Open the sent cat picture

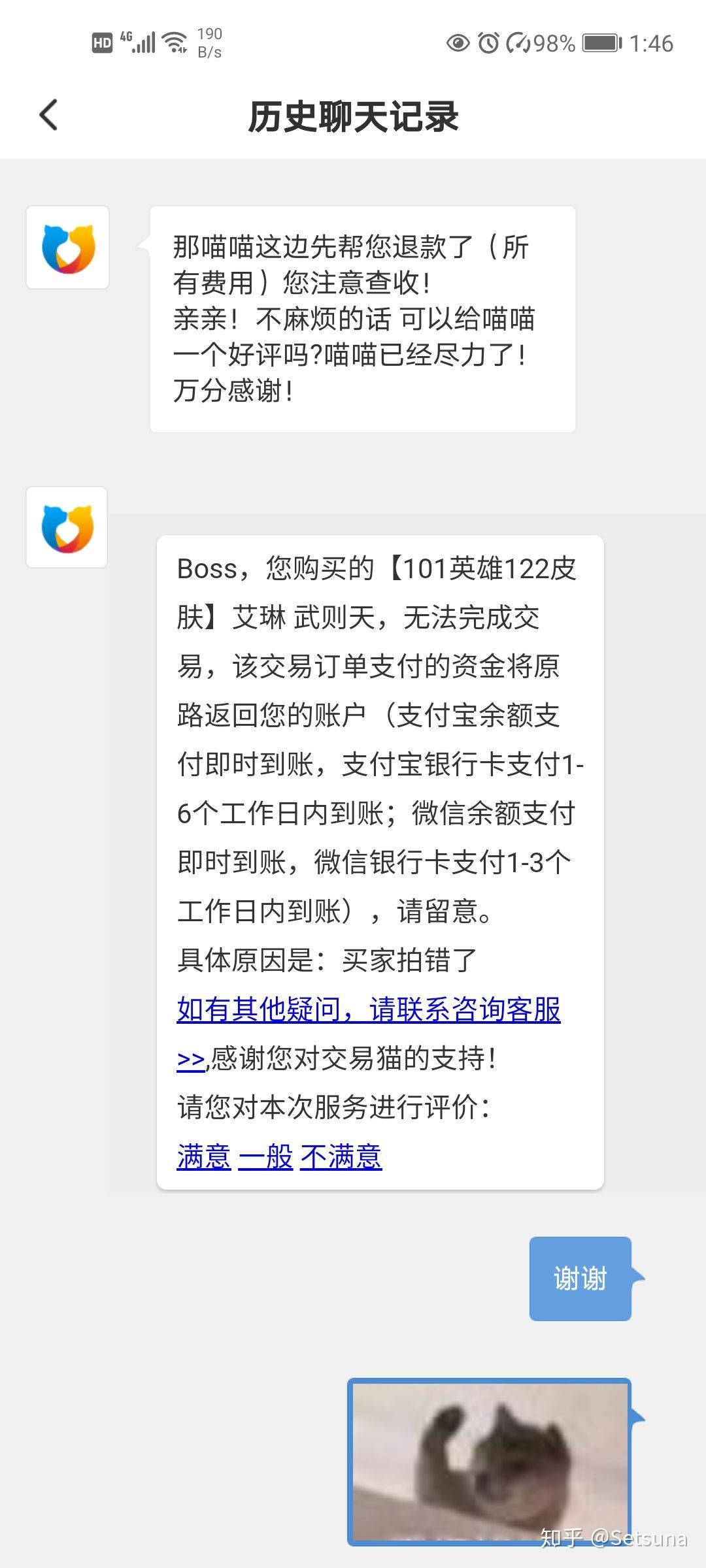(x=490, y=1462)
